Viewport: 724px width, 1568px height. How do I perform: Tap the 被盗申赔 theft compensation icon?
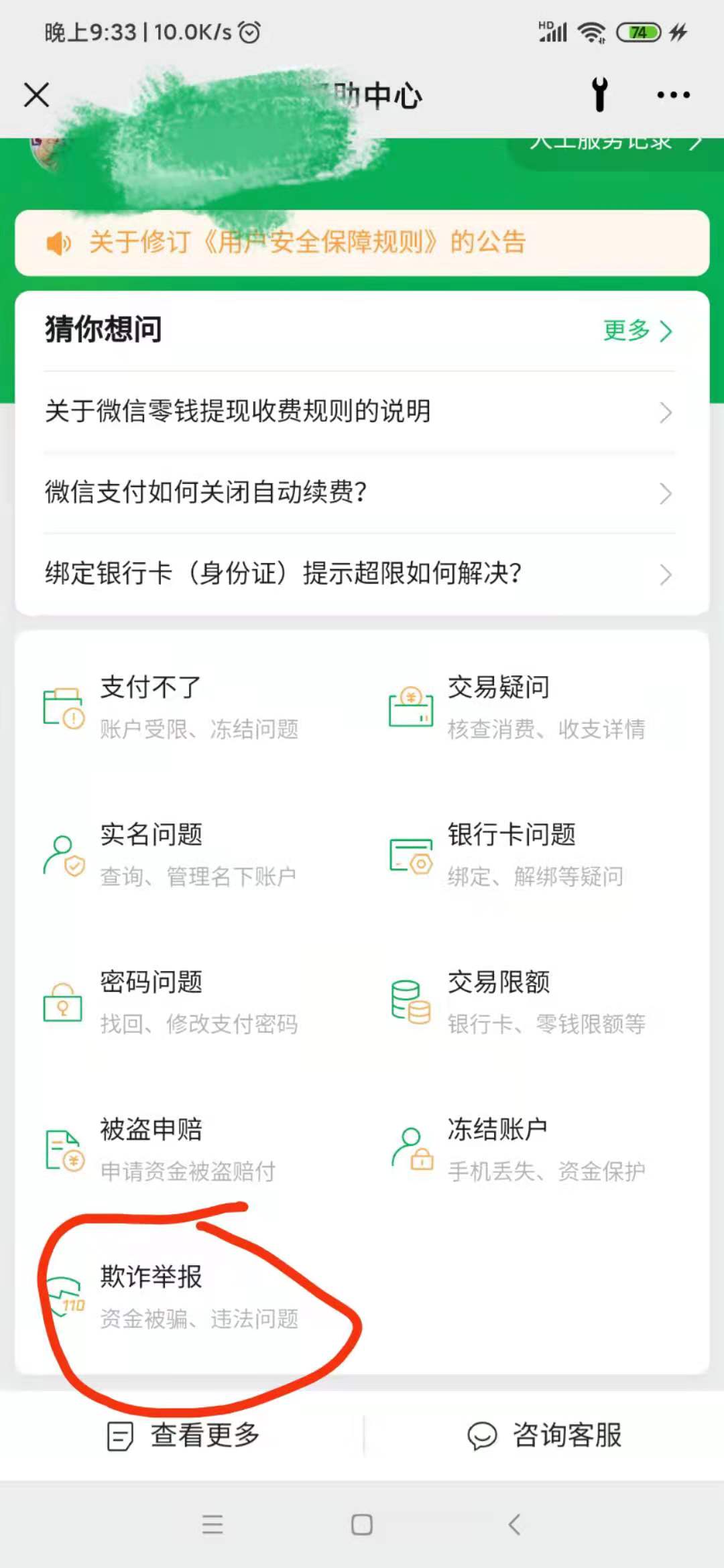pos(64,1149)
